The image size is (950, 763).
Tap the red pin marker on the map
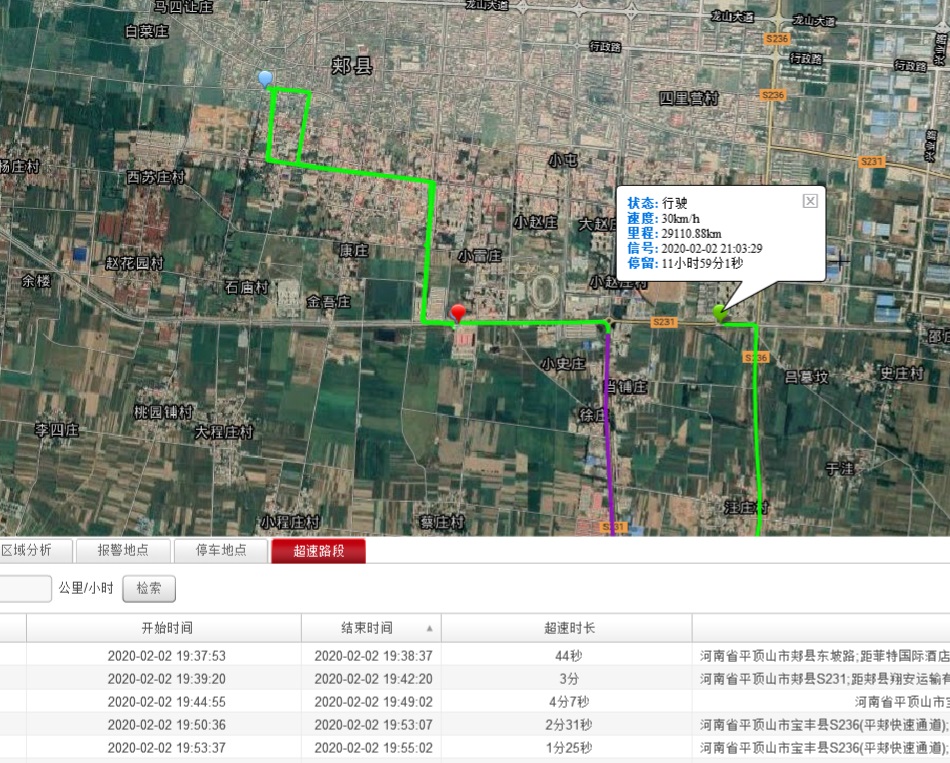coord(458,314)
